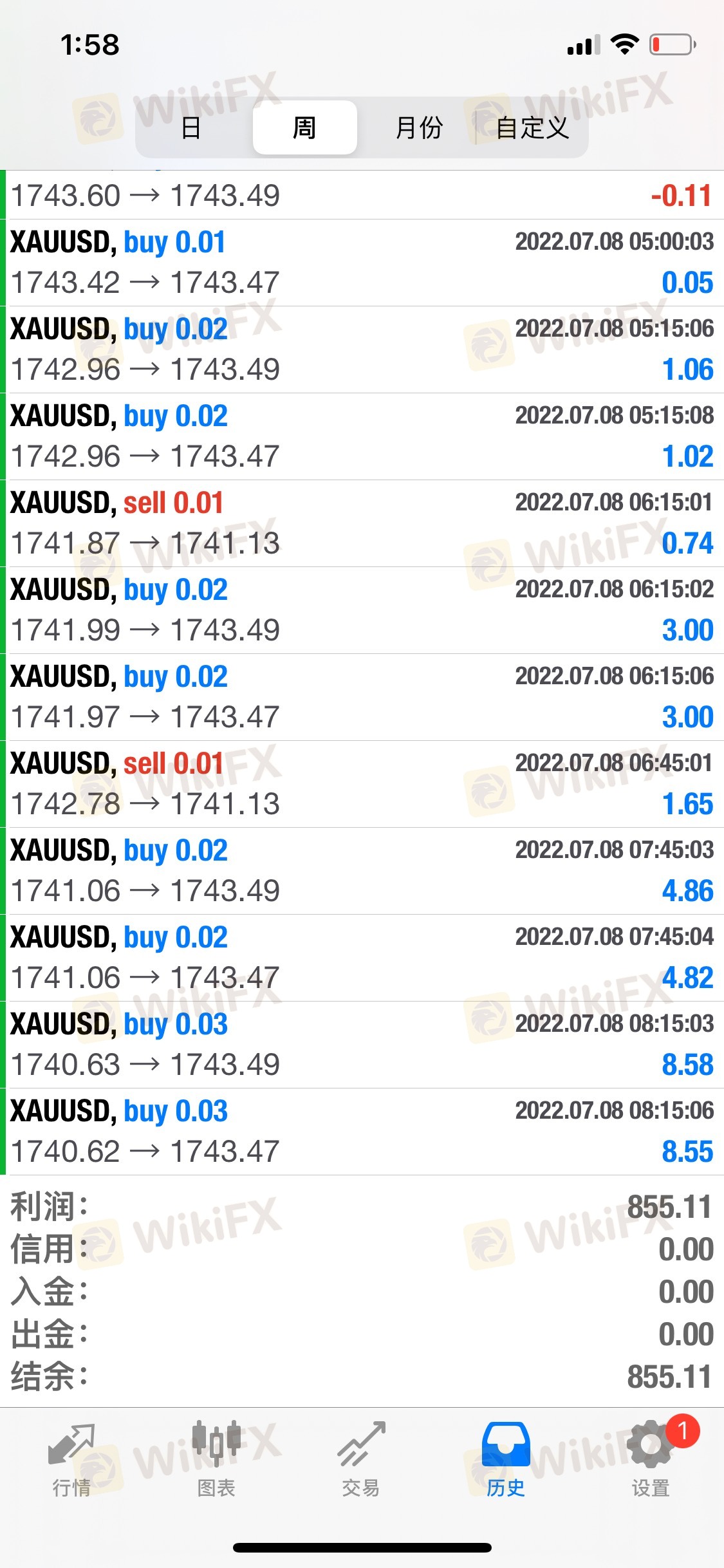
Task: Choose the 自定义 (custom) period
Action: [532, 127]
